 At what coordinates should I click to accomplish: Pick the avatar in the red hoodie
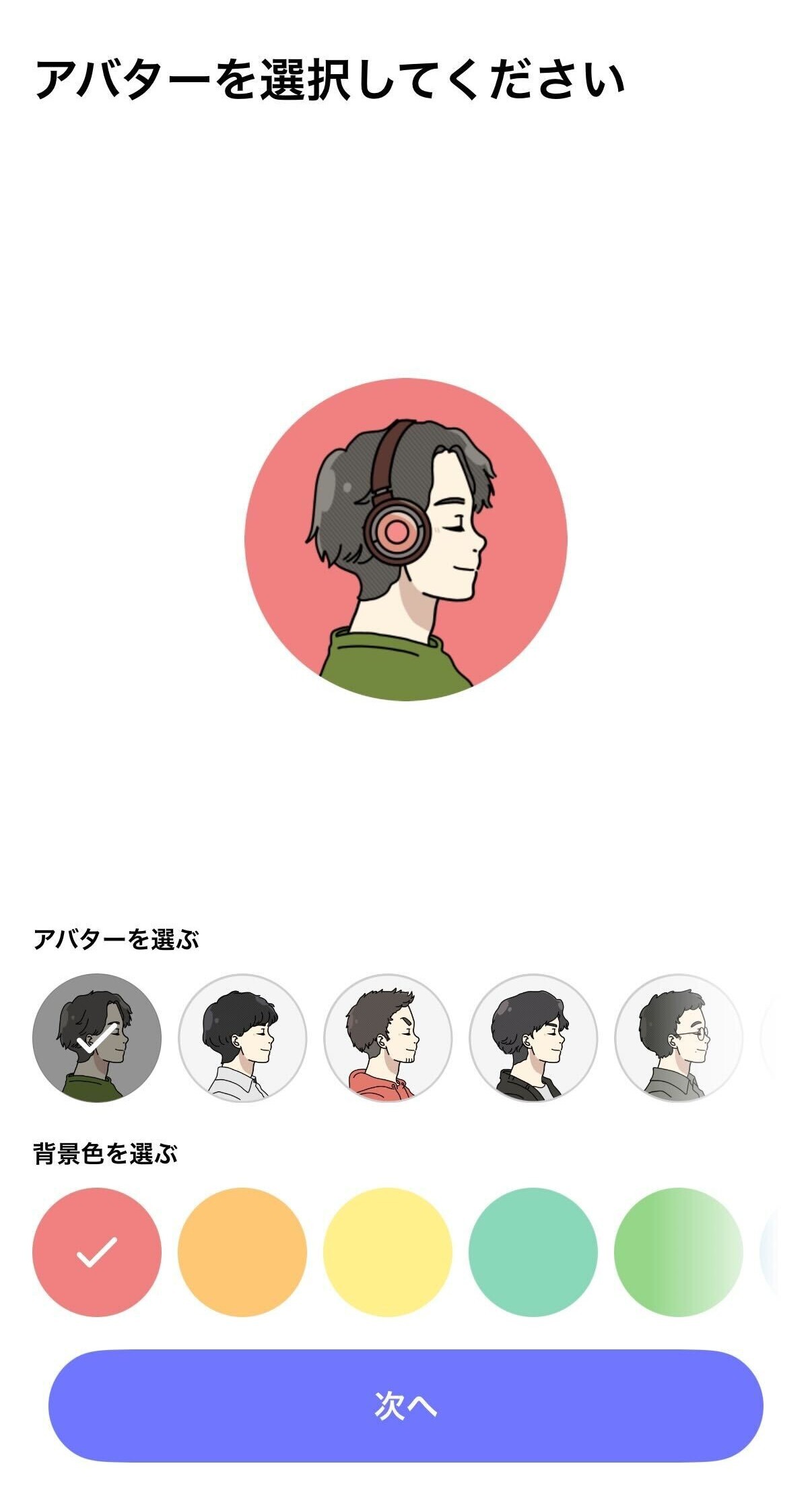tap(388, 1037)
